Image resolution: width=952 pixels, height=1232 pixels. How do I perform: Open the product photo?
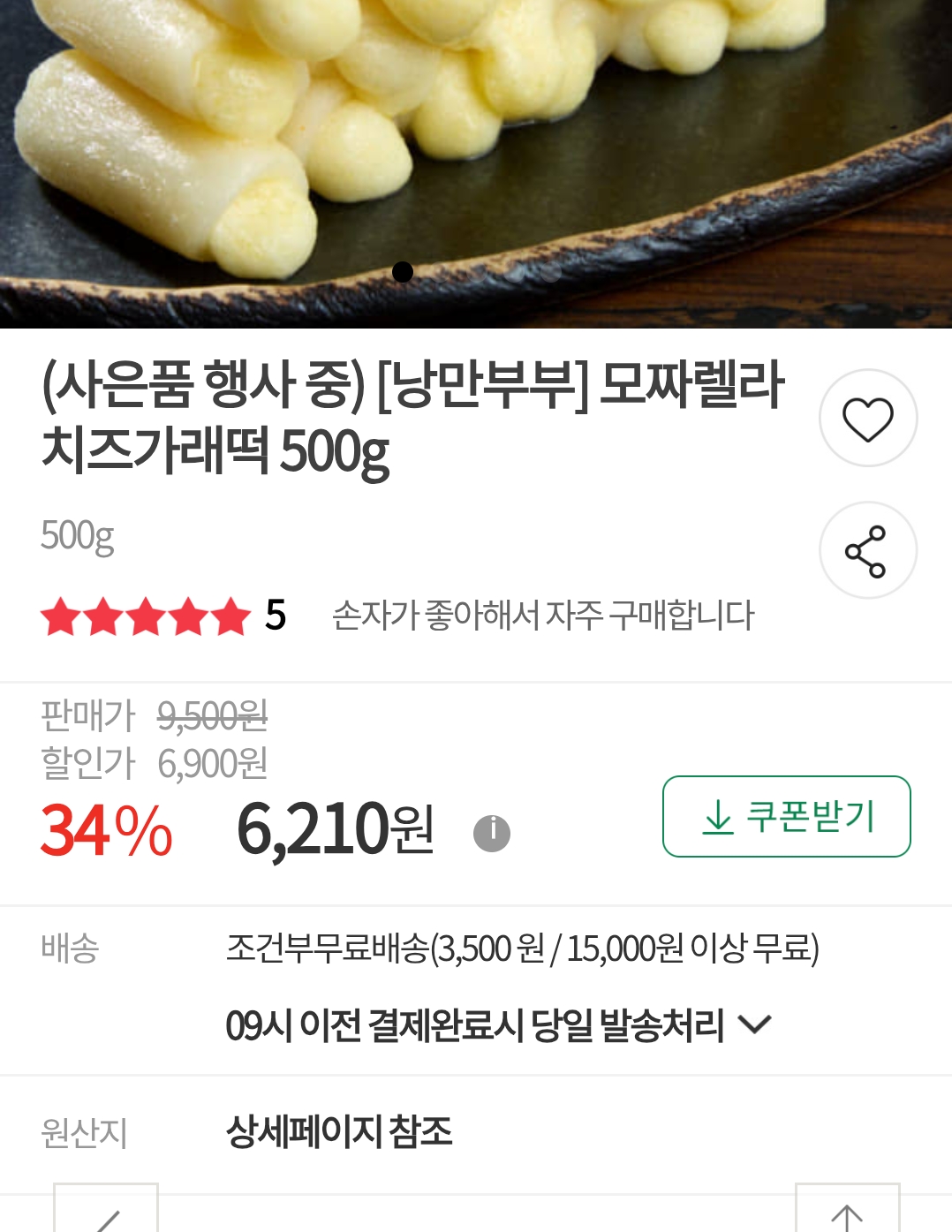point(476,141)
